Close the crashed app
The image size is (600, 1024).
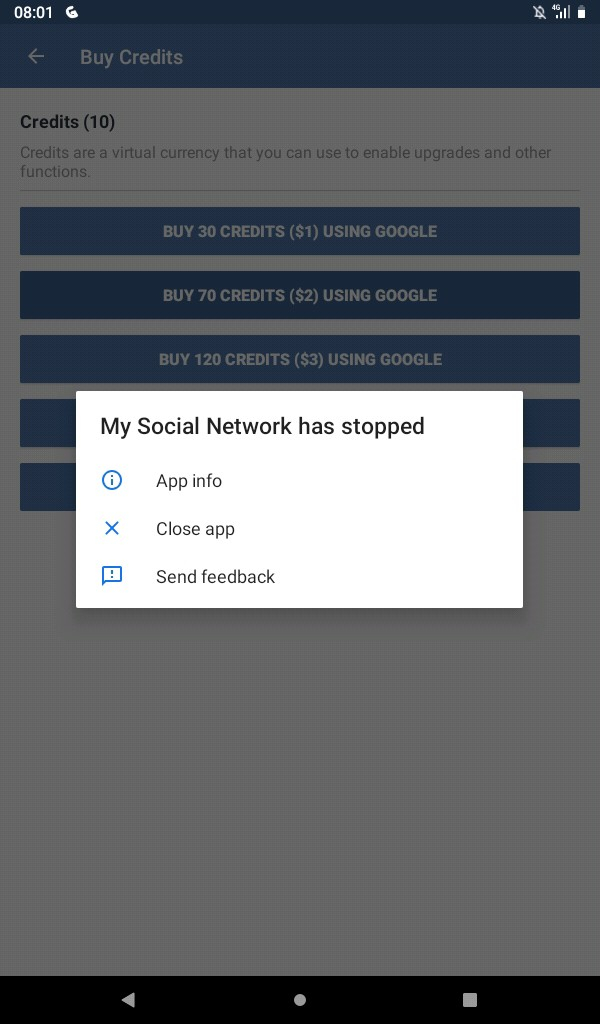click(x=195, y=529)
